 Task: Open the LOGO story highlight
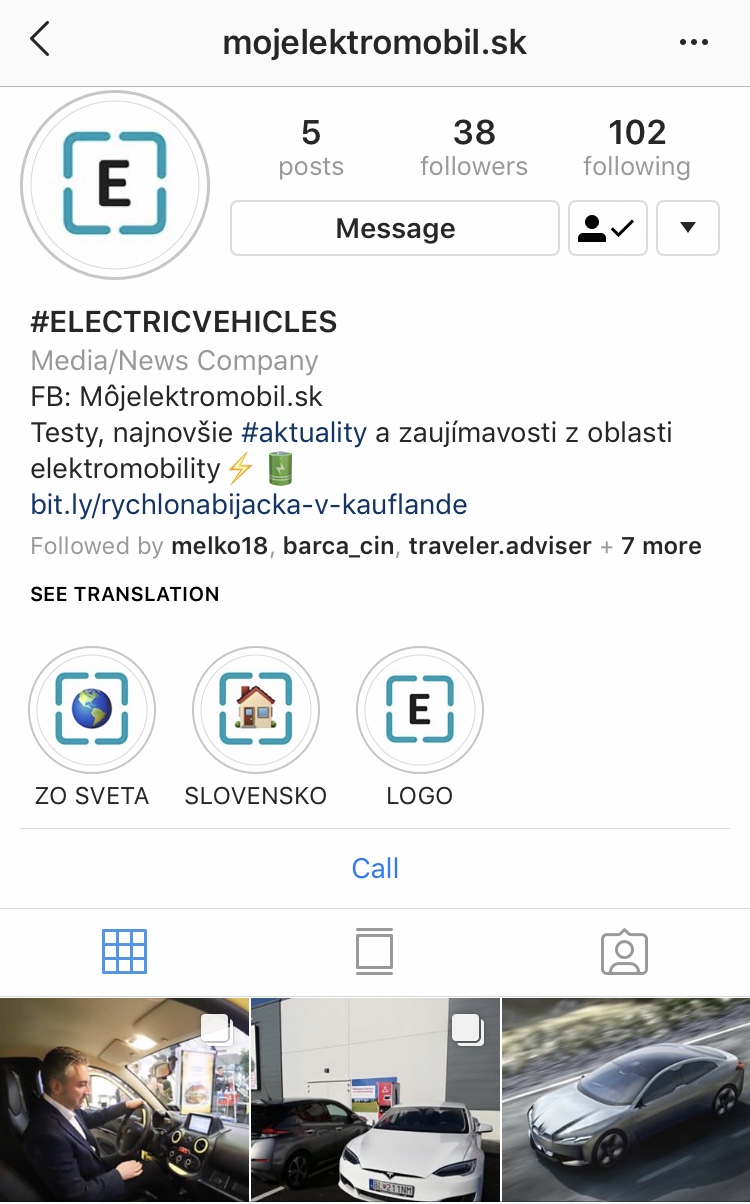point(420,727)
